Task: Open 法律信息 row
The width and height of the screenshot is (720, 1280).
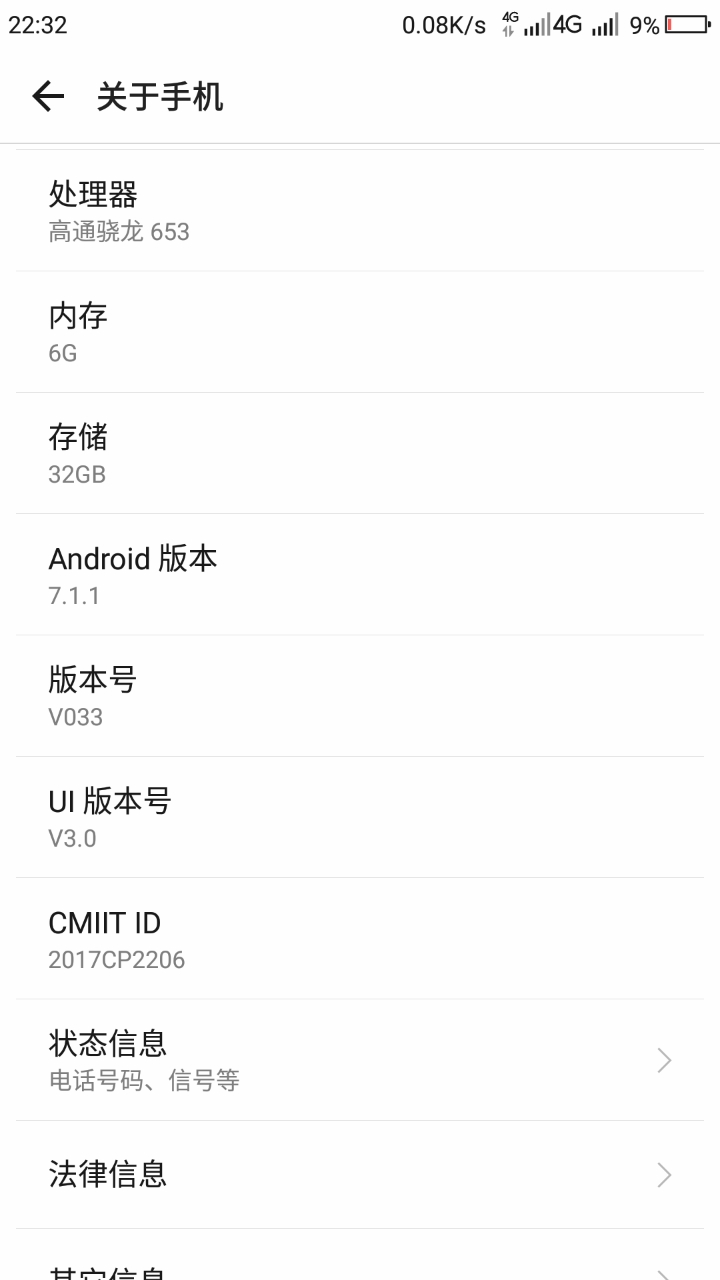Action: 360,1174
